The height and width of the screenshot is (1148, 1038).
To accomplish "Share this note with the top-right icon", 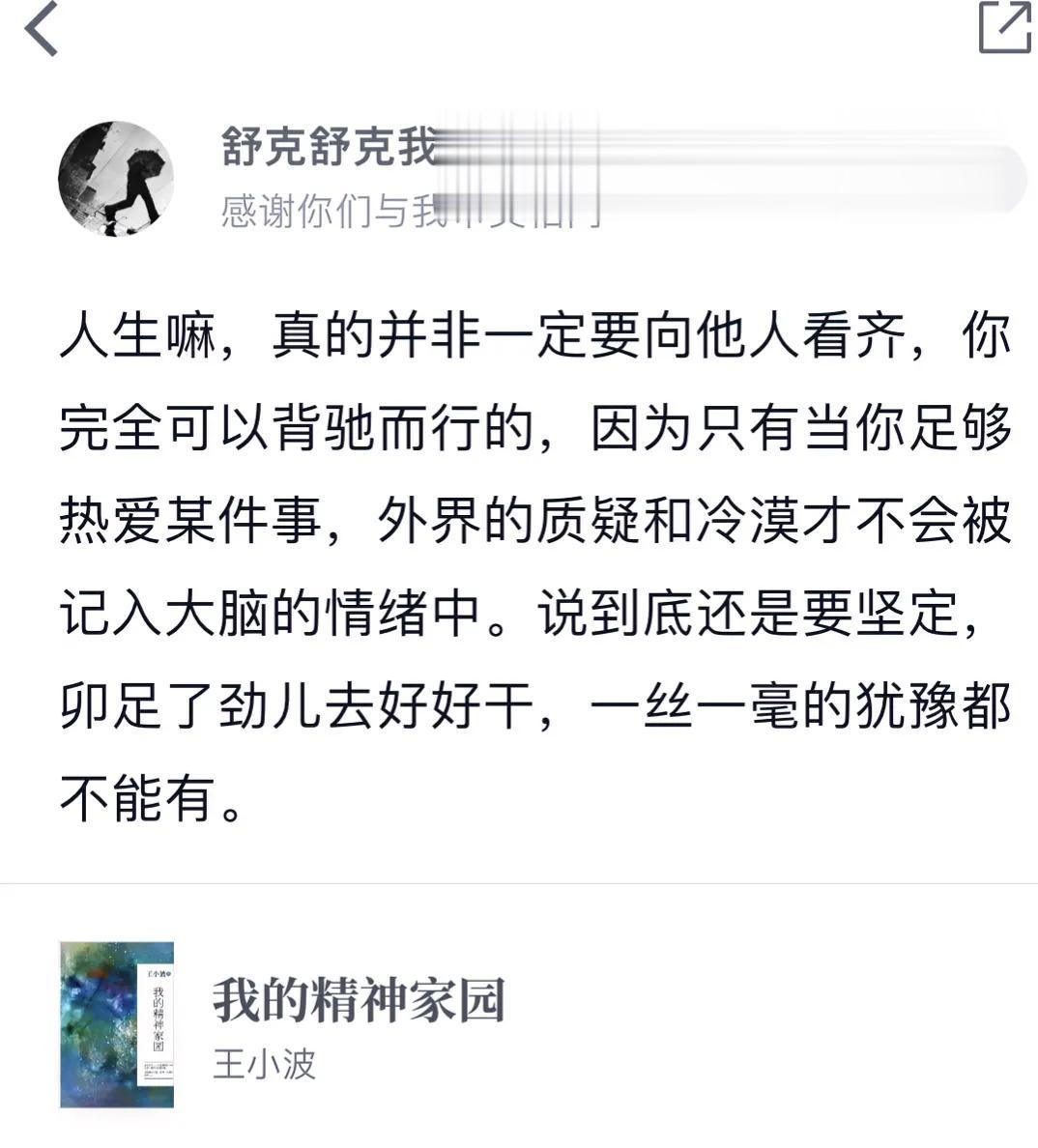I will [x=1004, y=27].
